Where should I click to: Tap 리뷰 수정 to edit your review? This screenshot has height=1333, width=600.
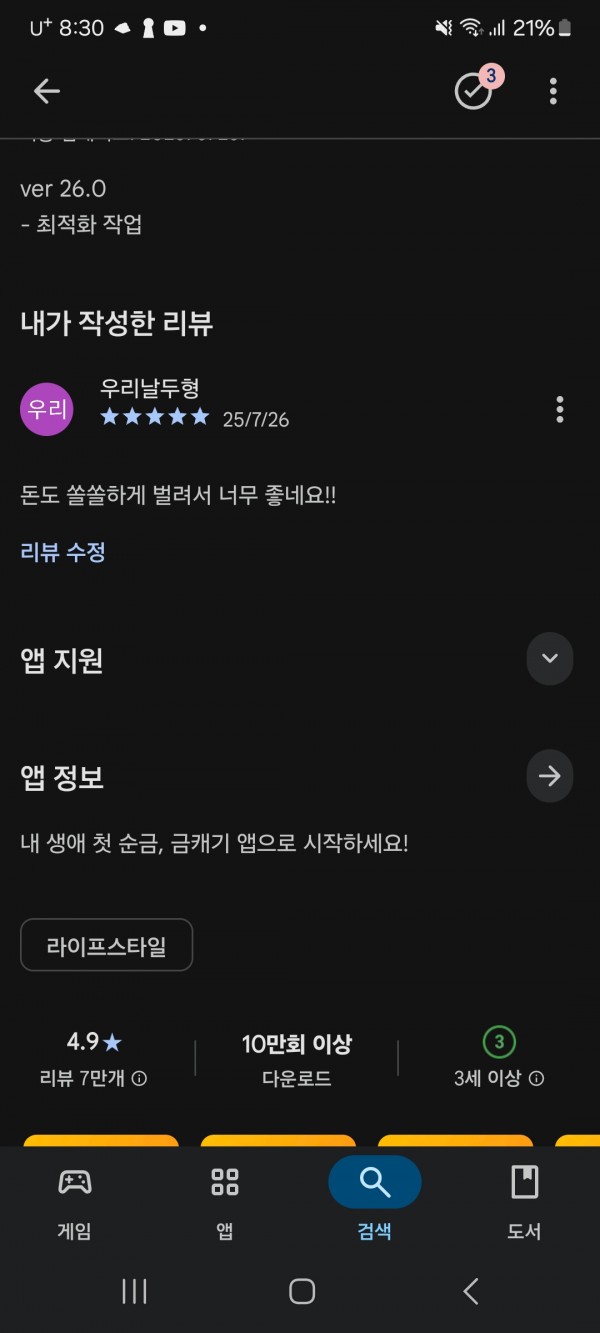pyautogui.click(x=63, y=552)
